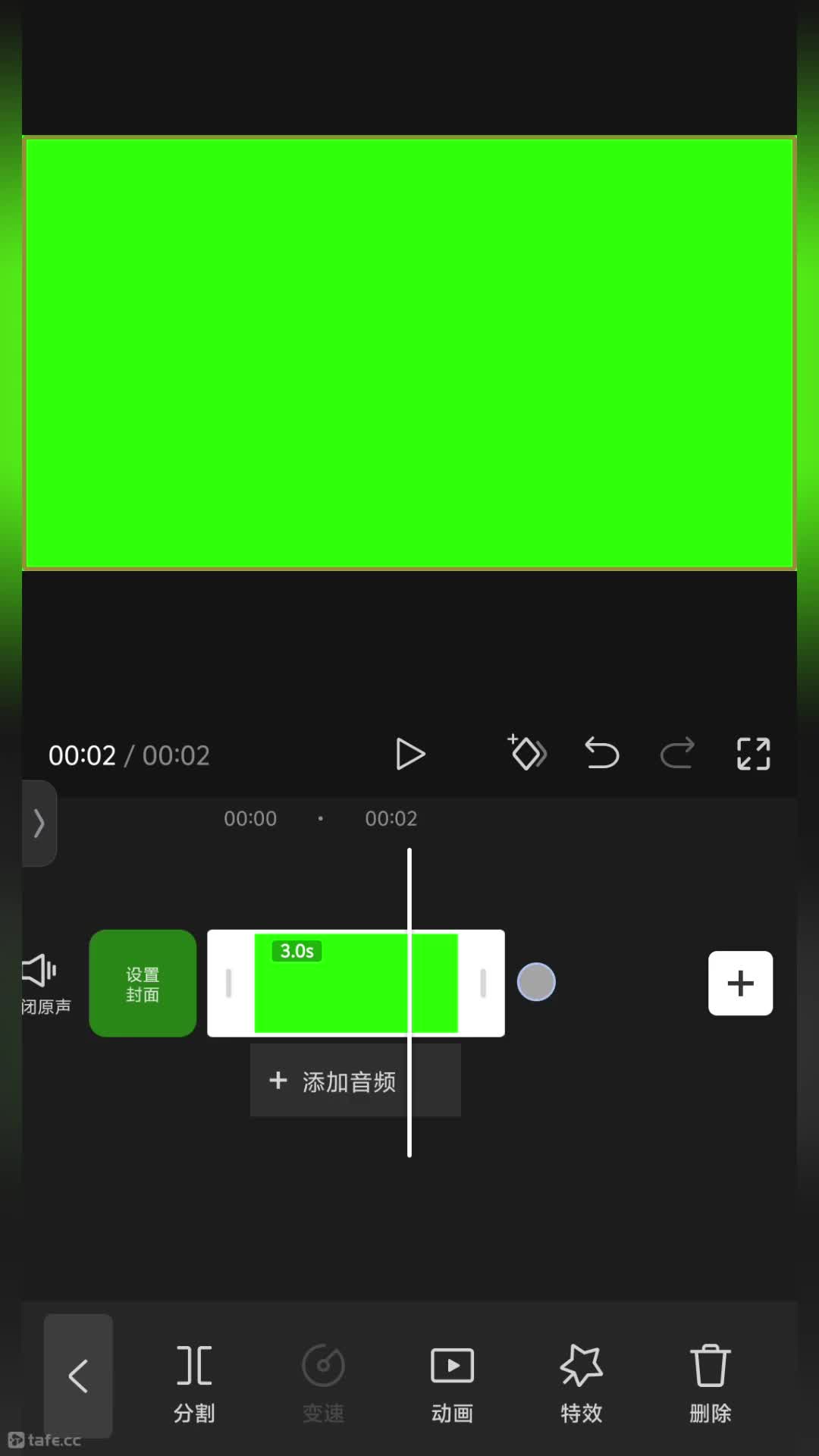Play the video preview

410,755
